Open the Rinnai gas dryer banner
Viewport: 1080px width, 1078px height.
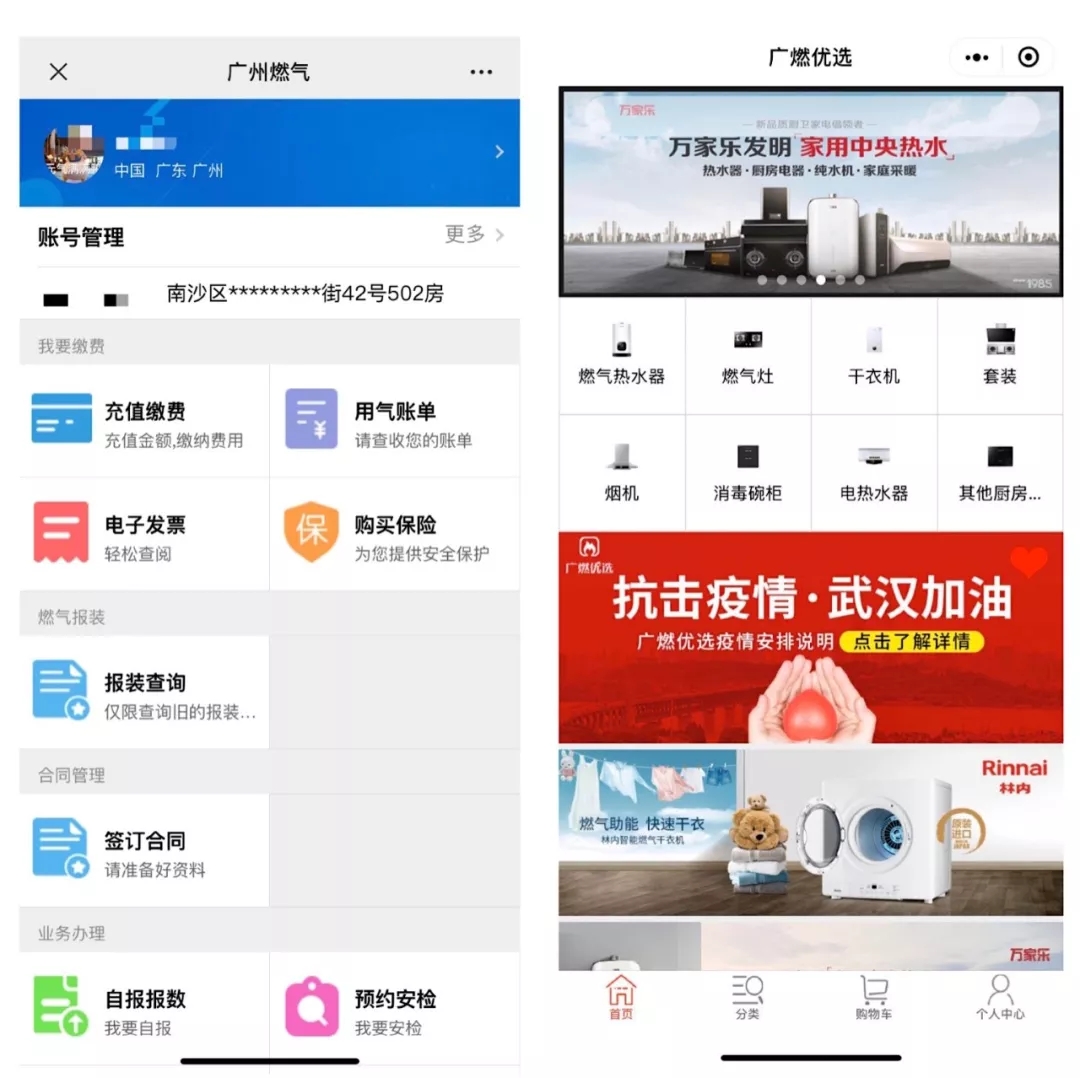coord(810,832)
